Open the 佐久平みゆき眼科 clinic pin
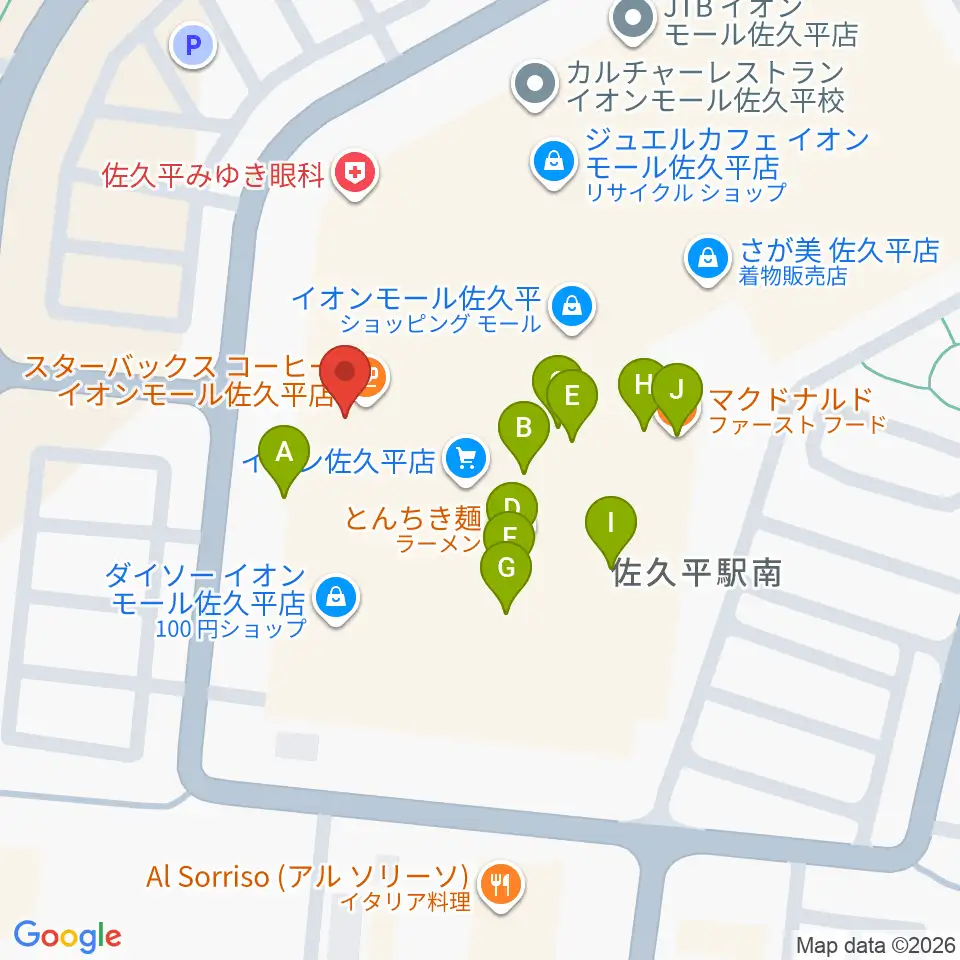 [355, 175]
